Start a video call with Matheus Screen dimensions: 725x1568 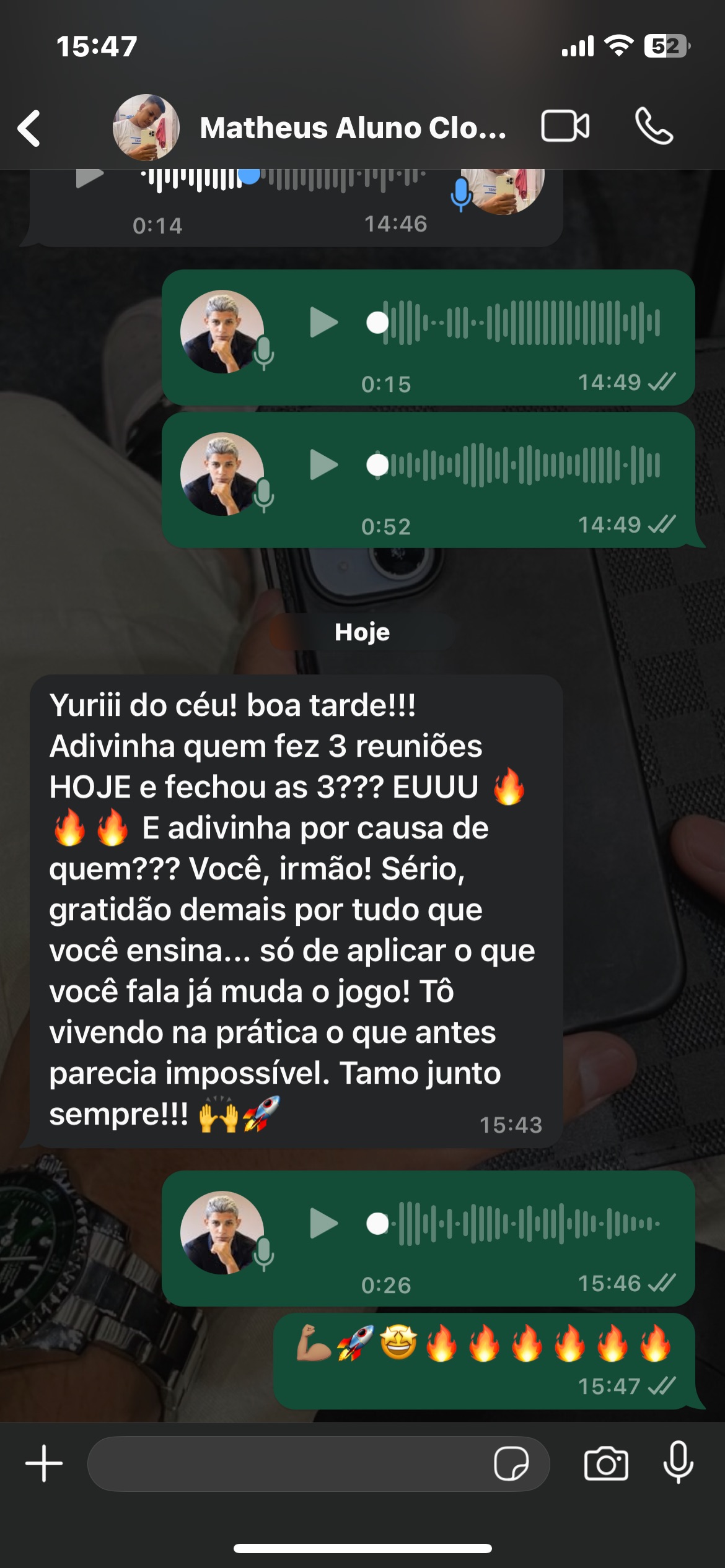pos(565,127)
